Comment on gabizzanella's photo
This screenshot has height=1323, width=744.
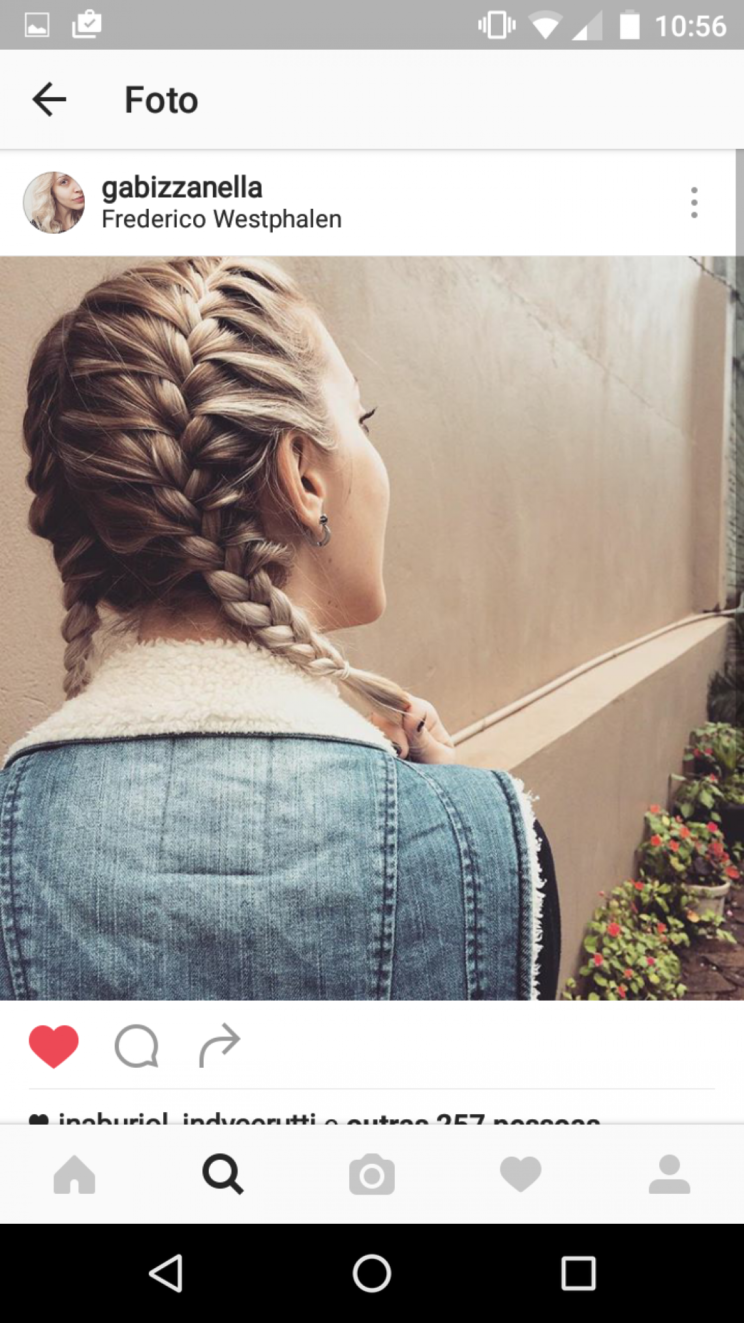click(x=136, y=1046)
